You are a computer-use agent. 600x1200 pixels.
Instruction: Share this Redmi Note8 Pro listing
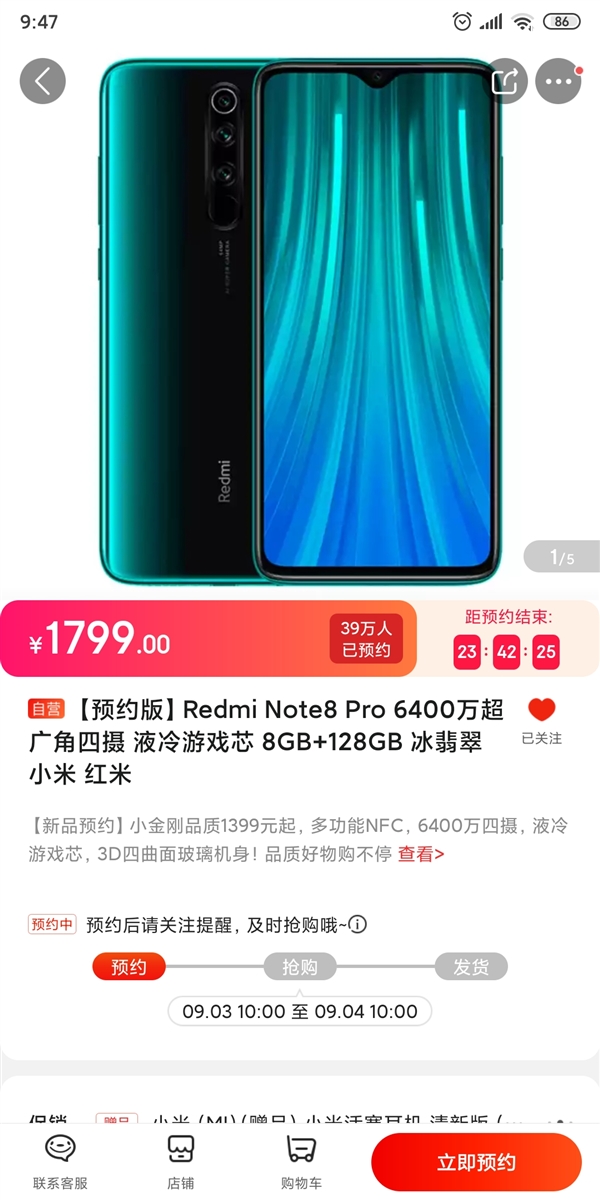pos(506,82)
